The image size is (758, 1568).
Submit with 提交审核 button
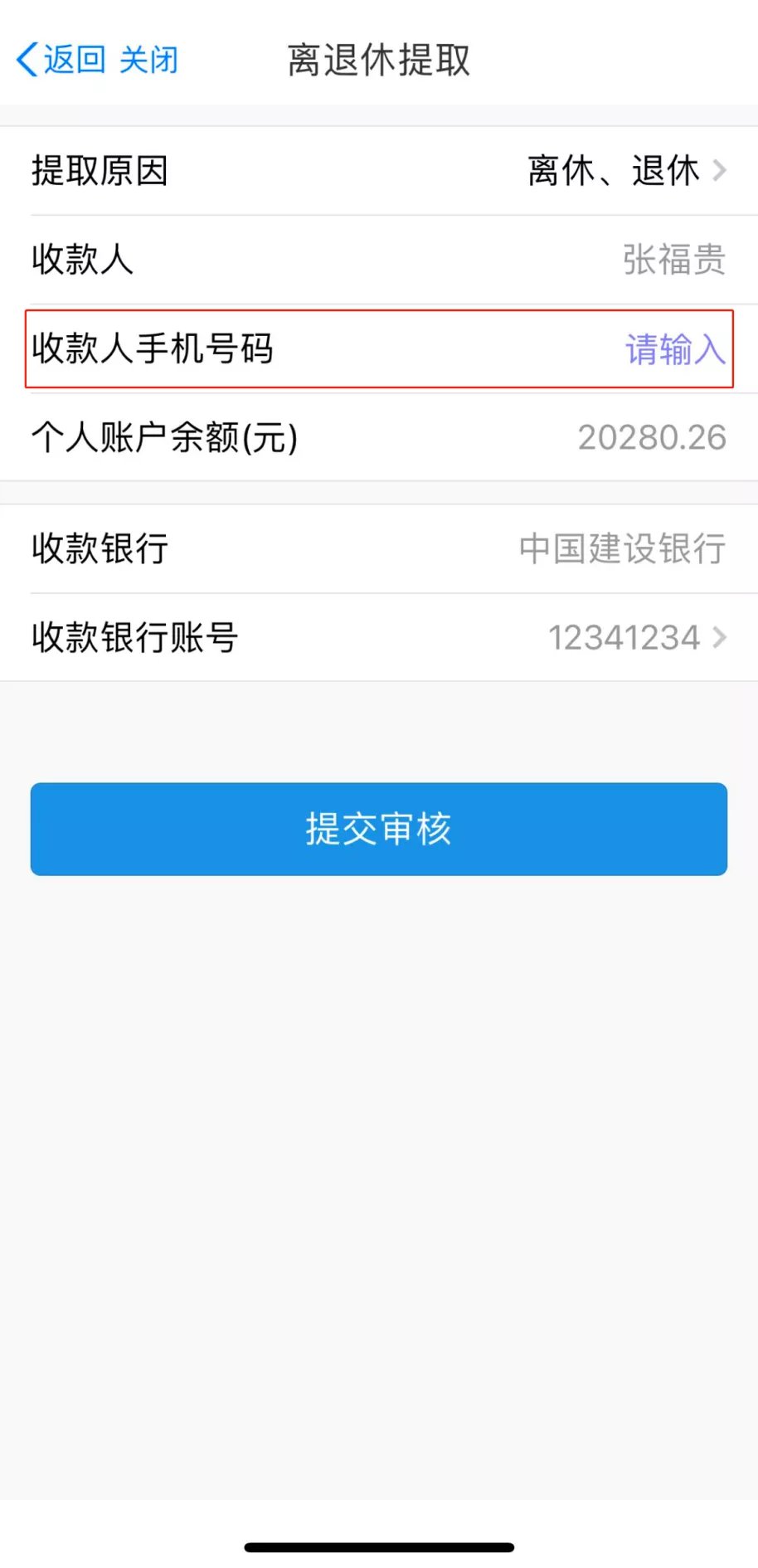click(379, 829)
